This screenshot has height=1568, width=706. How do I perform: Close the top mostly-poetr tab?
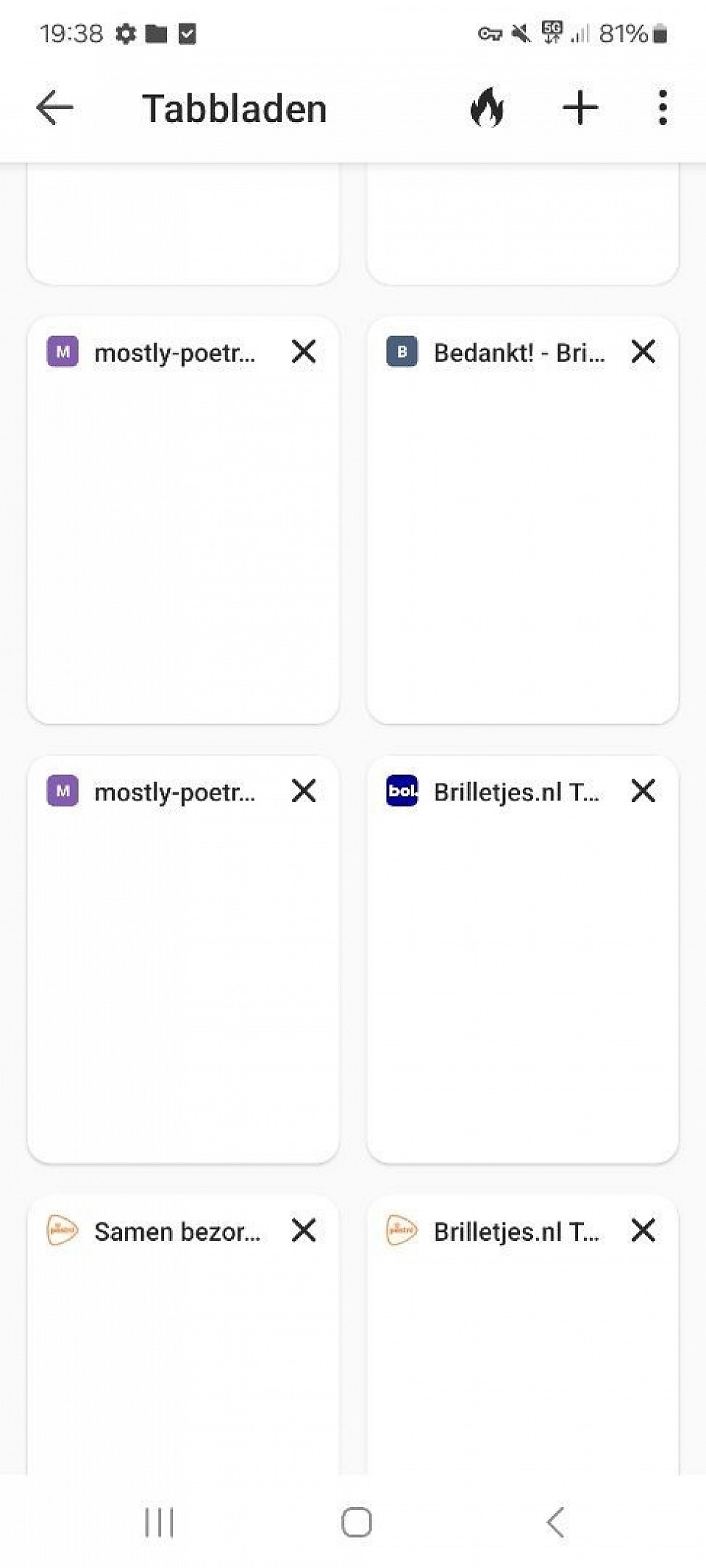tap(304, 352)
